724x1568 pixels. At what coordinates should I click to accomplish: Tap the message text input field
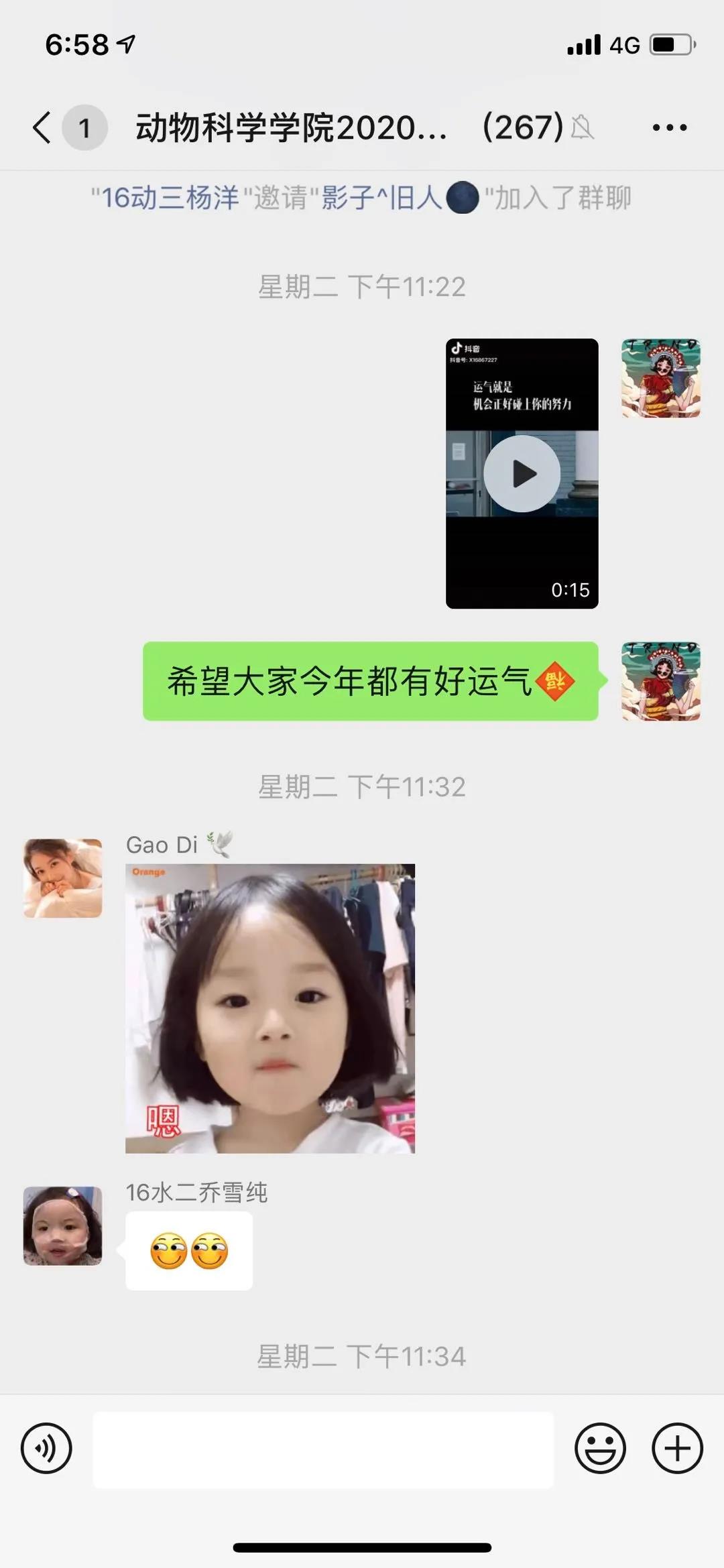pos(323,1449)
